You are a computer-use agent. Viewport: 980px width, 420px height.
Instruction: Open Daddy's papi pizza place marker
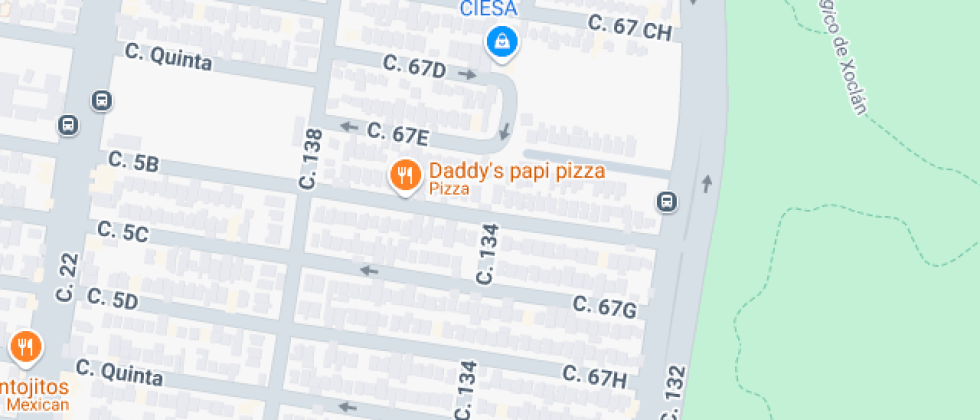pos(404,176)
